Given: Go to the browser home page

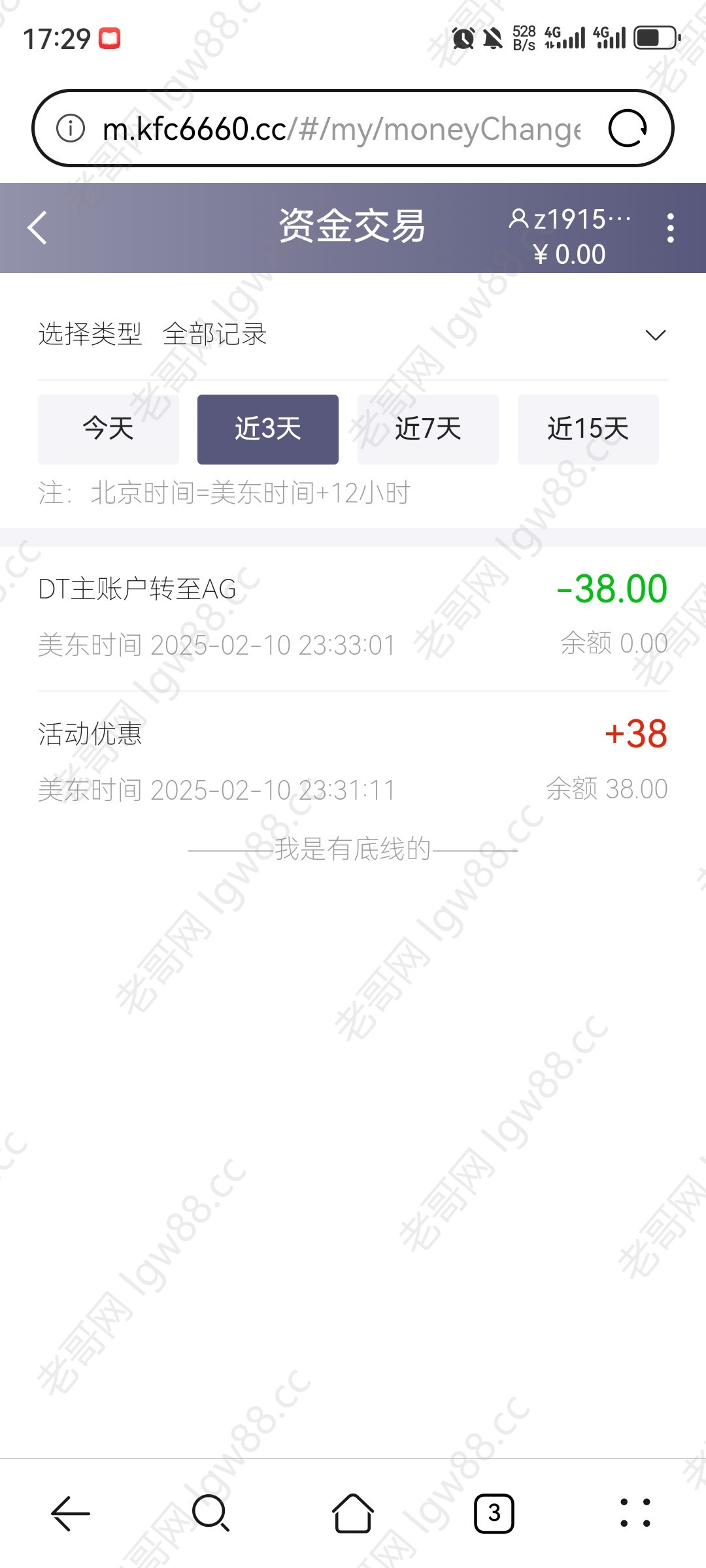Looking at the screenshot, I should (353, 1513).
